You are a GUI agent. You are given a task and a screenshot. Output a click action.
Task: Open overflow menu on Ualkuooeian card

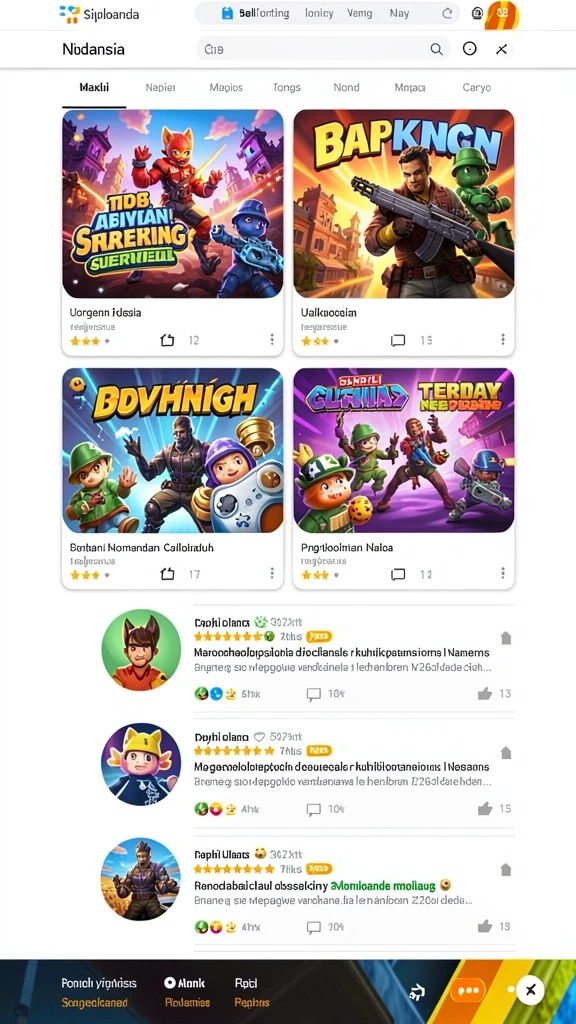[x=503, y=340]
